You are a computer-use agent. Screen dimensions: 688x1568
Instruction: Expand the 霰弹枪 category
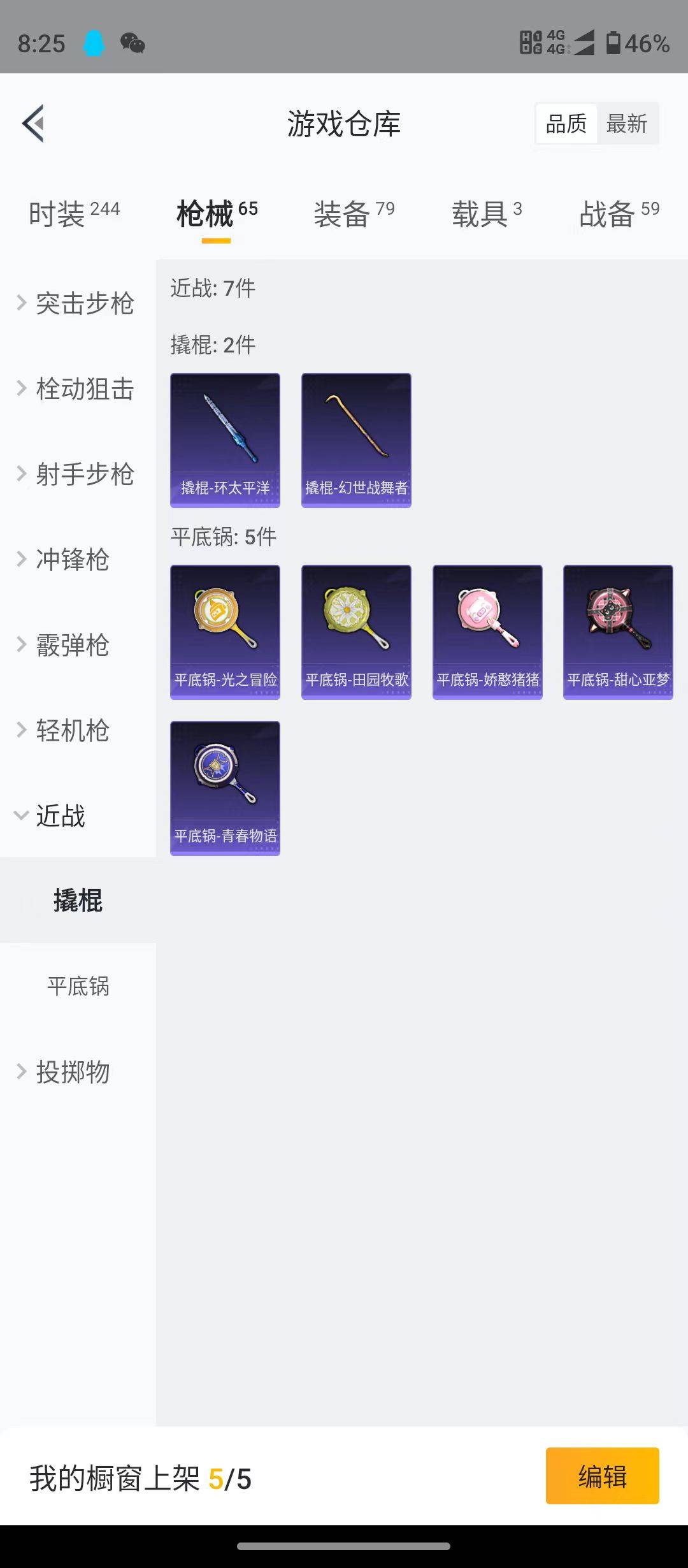tap(72, 645)
